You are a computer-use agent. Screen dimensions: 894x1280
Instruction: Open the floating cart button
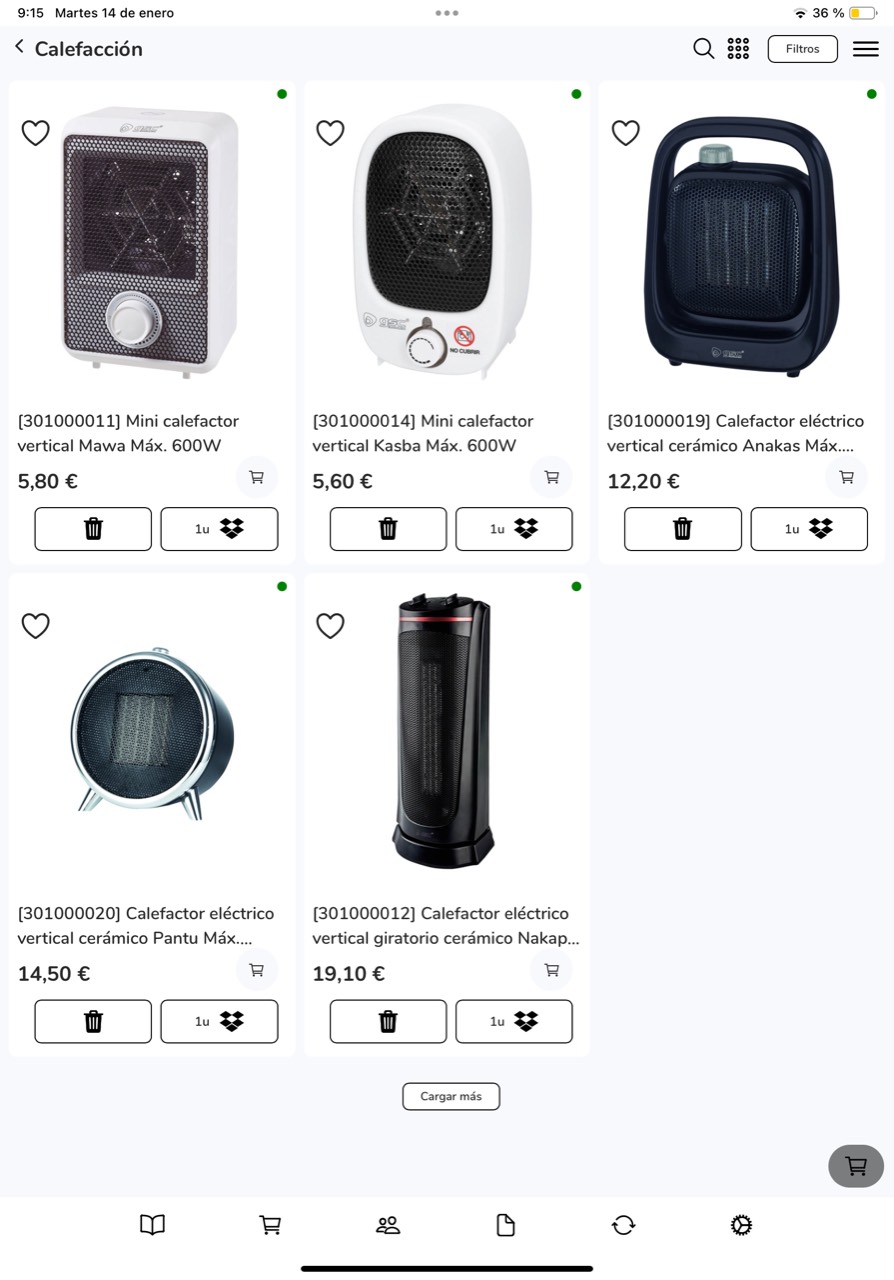[x=855, y=1166]
